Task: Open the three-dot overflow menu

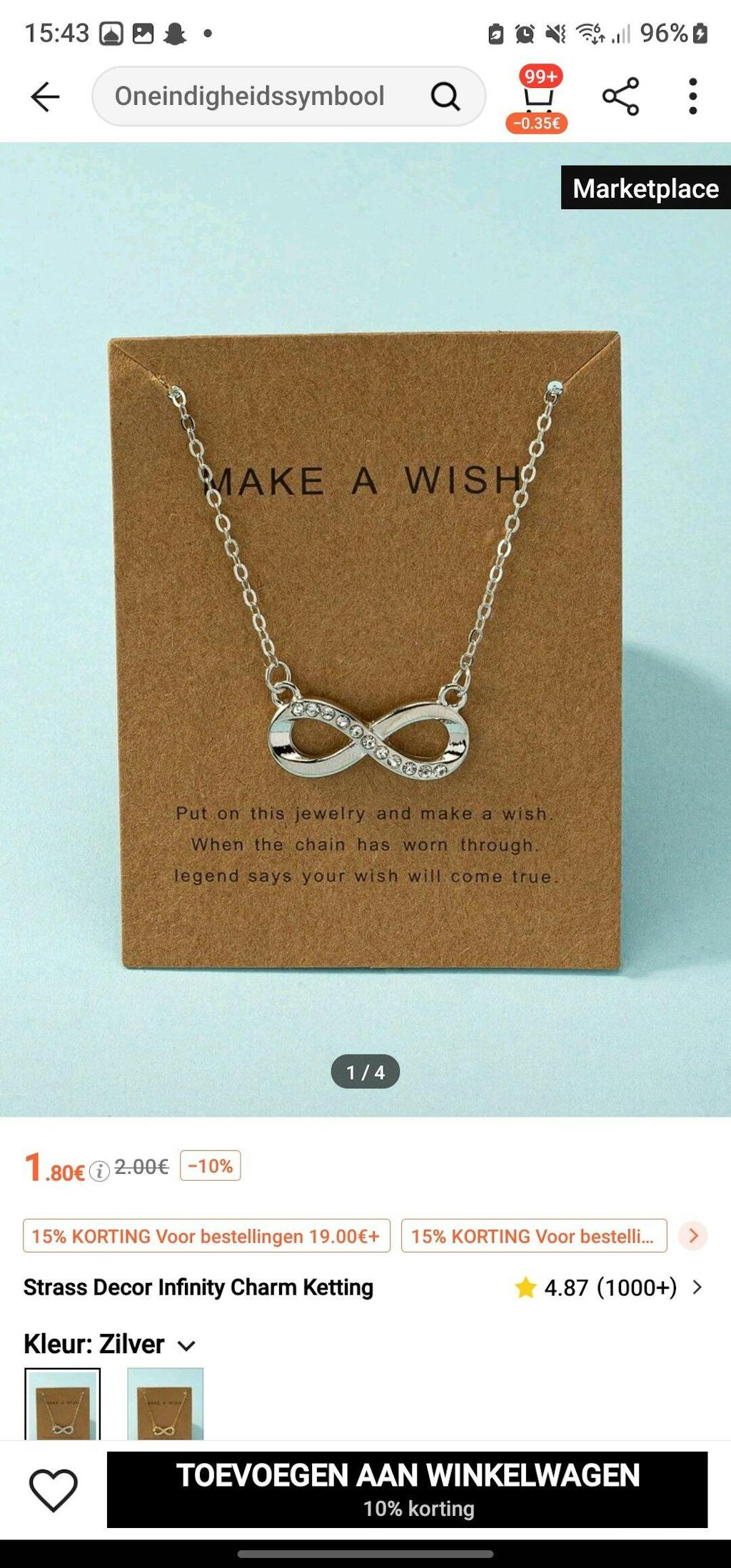Action: pos(692,96)
